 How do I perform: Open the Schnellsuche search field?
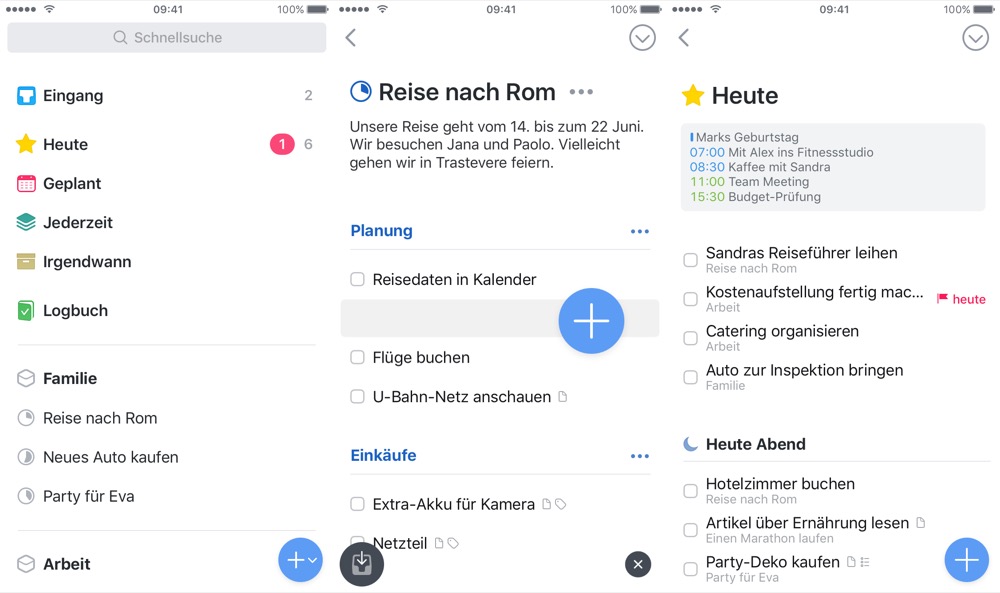pos(167,38)
